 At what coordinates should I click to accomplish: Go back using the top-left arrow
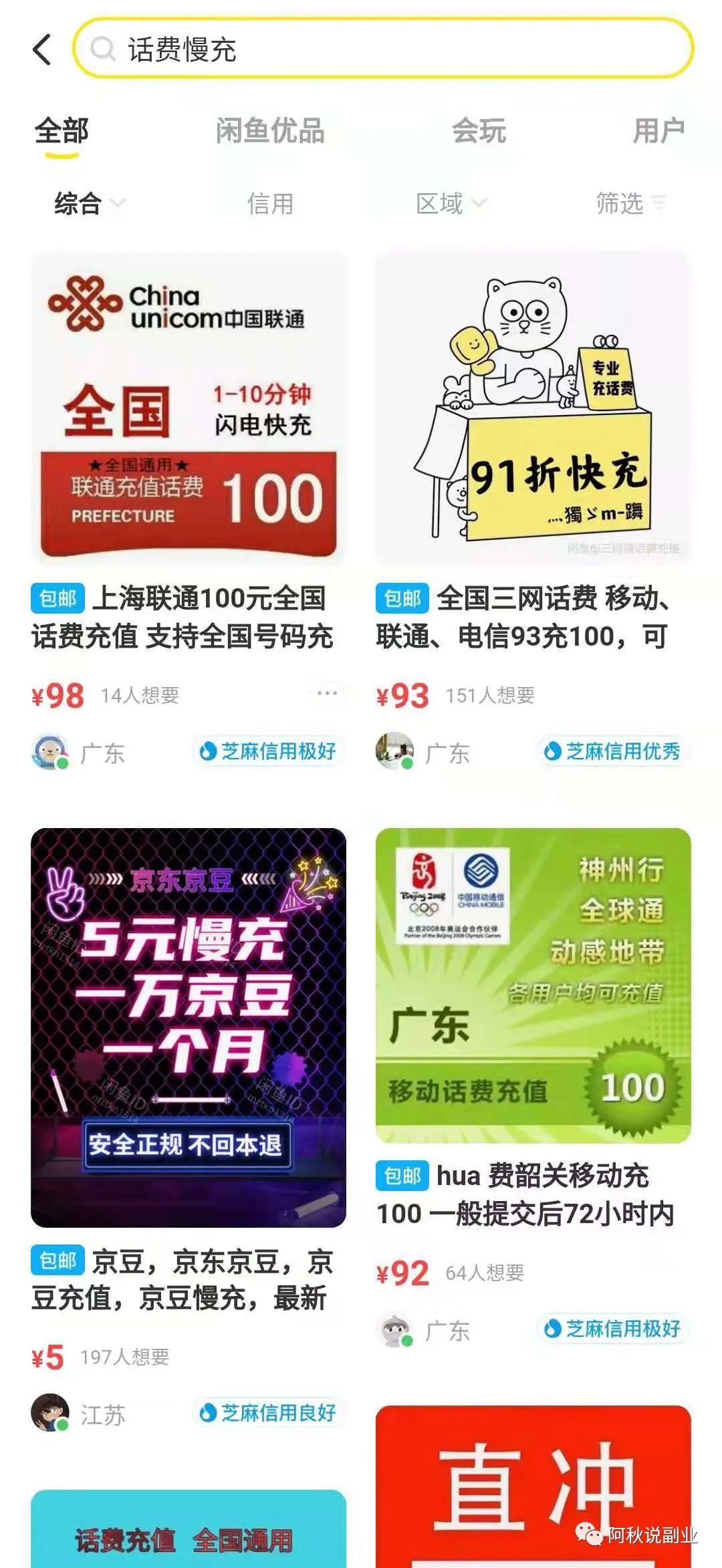(42, 49)
